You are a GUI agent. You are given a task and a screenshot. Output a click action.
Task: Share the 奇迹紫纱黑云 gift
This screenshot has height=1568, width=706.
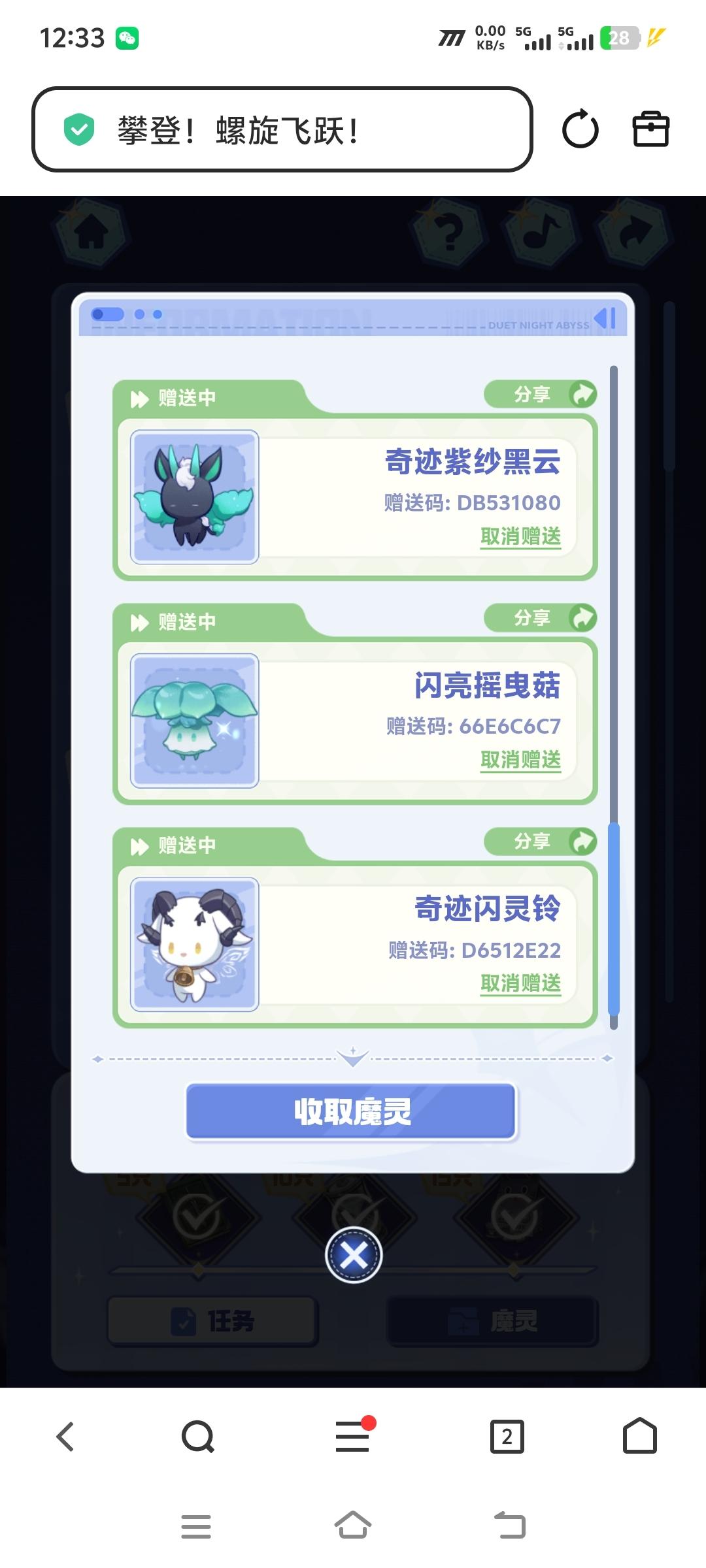pos(541,395)
